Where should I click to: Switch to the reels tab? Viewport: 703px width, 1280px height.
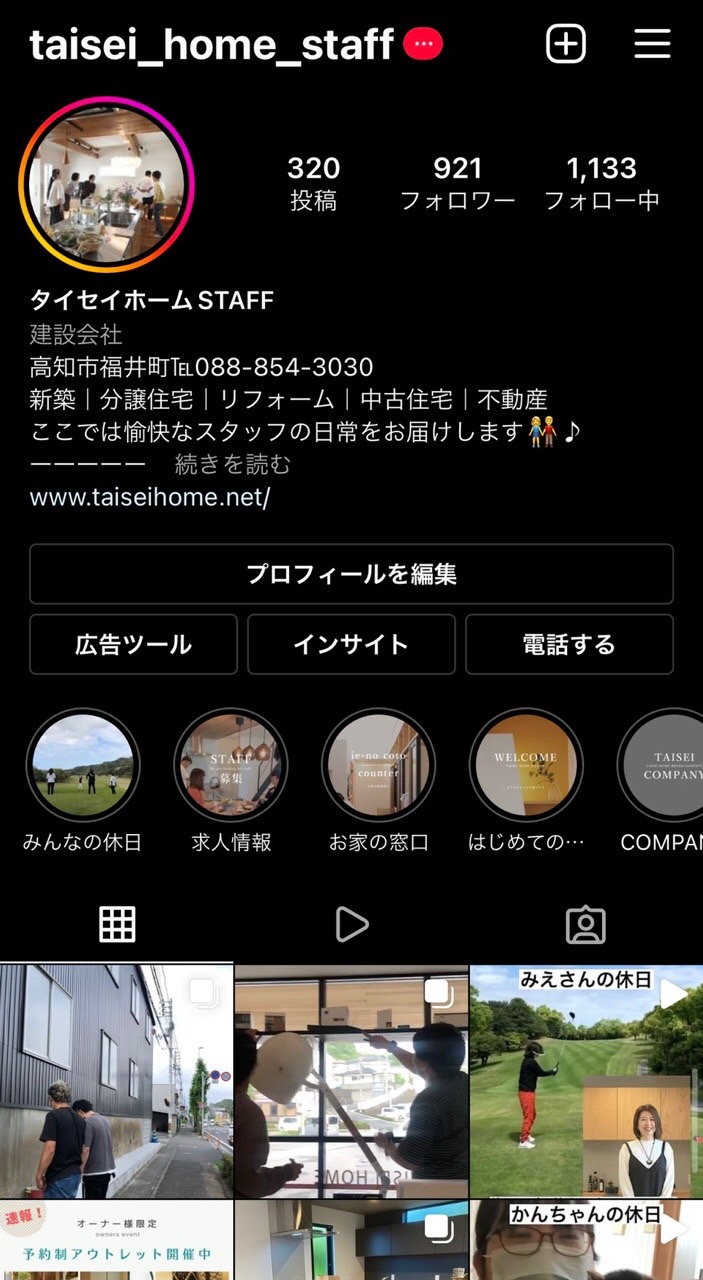(351, 926)
